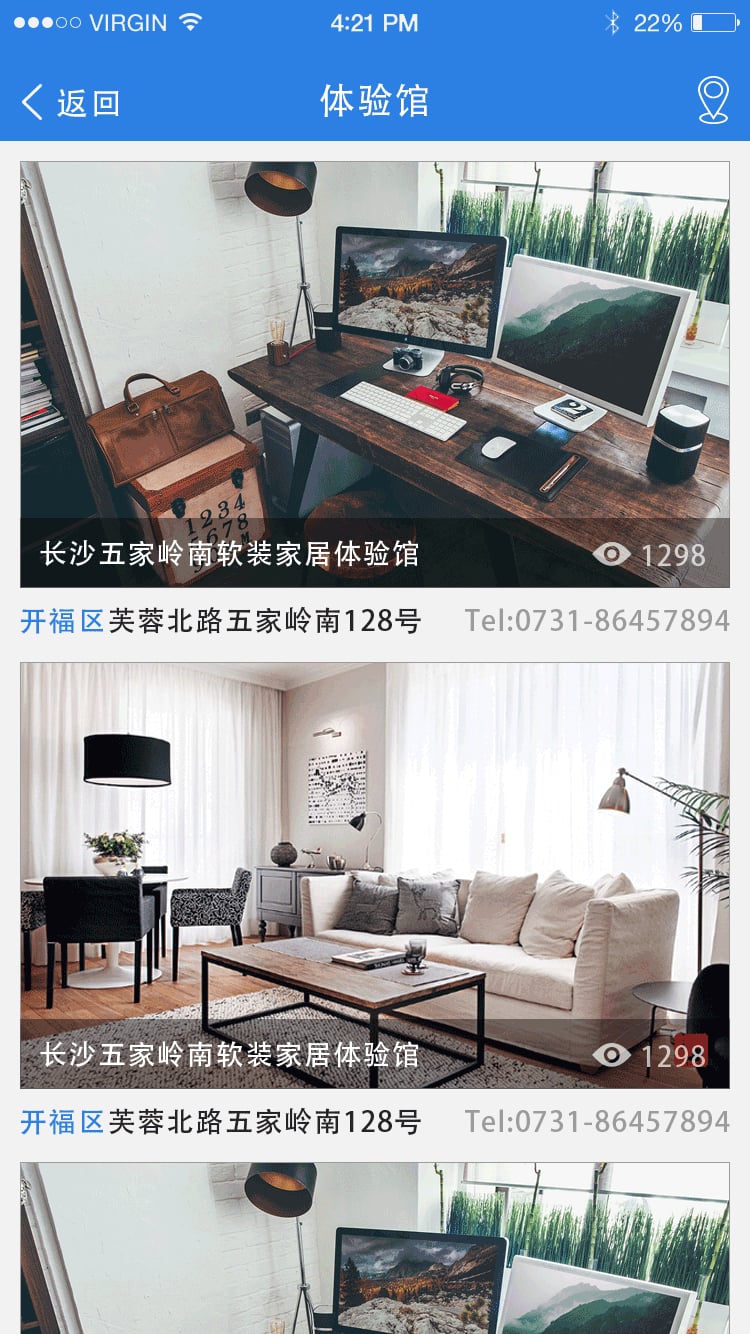Image resolution: width=750 pixels, height=1334 pixels.
Task: Go back using the 返回 button
Action: click(70, 102)
